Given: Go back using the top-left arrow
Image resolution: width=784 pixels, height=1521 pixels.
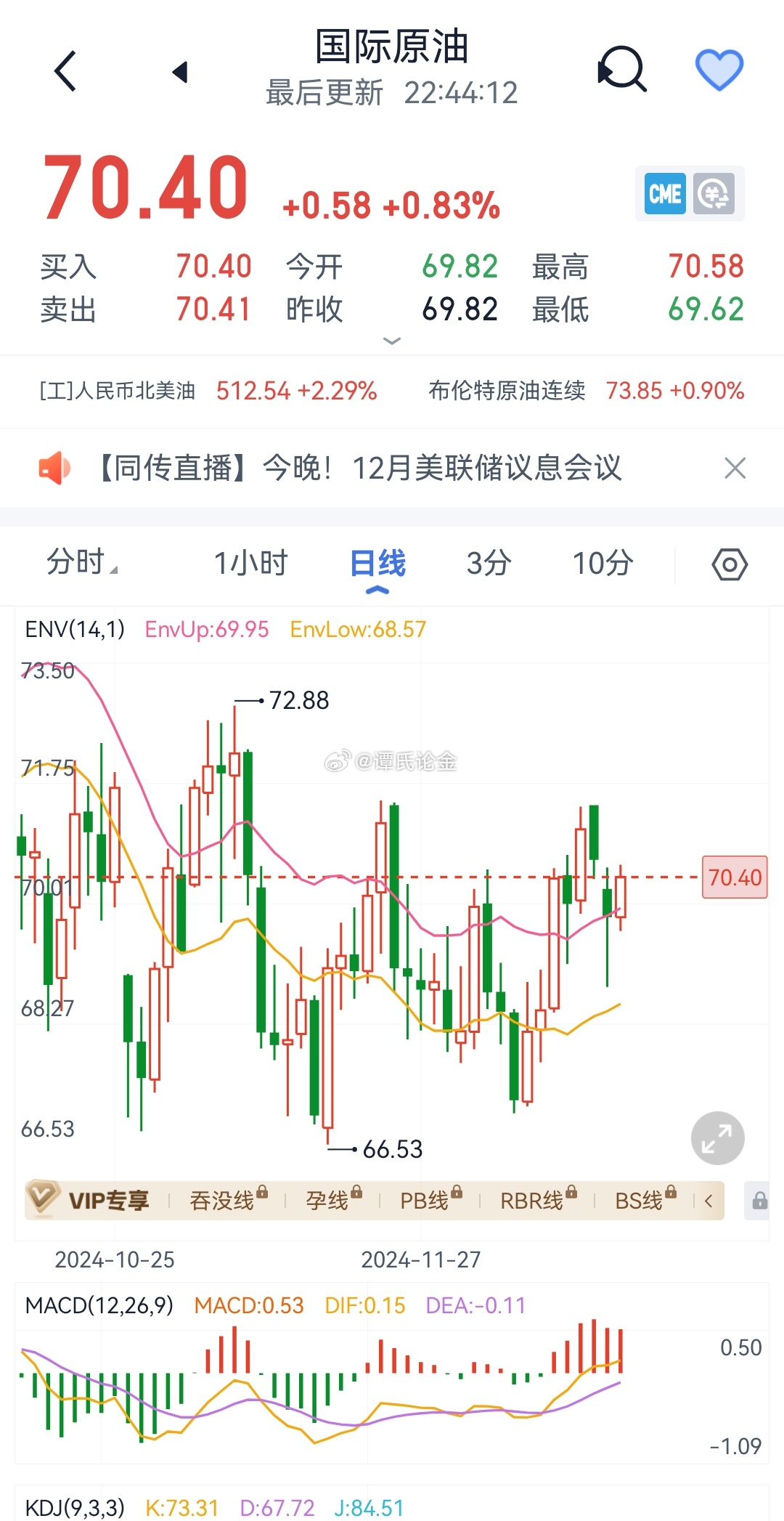Looking at the screenshot, I should [x=65, y=71].
